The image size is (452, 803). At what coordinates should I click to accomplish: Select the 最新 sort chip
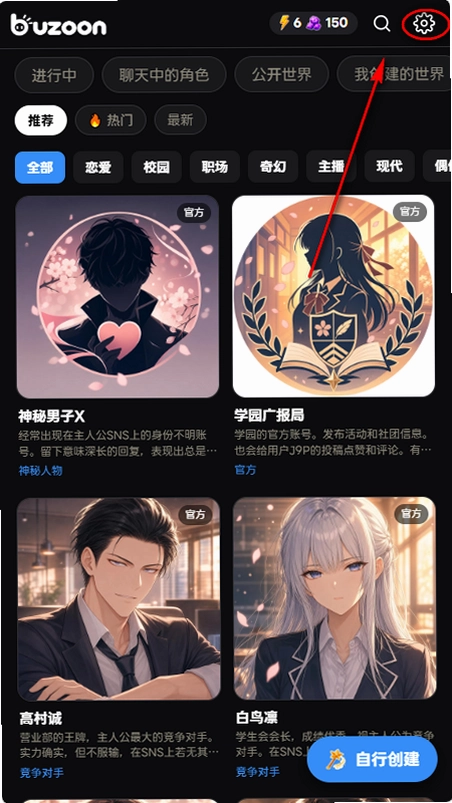click(x=180, y=121)
